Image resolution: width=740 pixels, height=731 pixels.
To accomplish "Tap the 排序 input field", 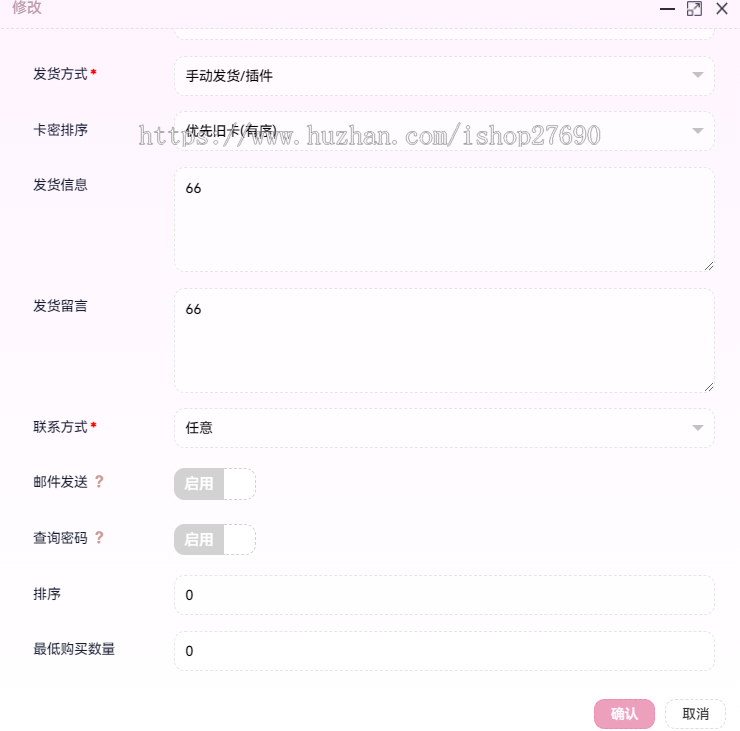I will click(444, 595).
